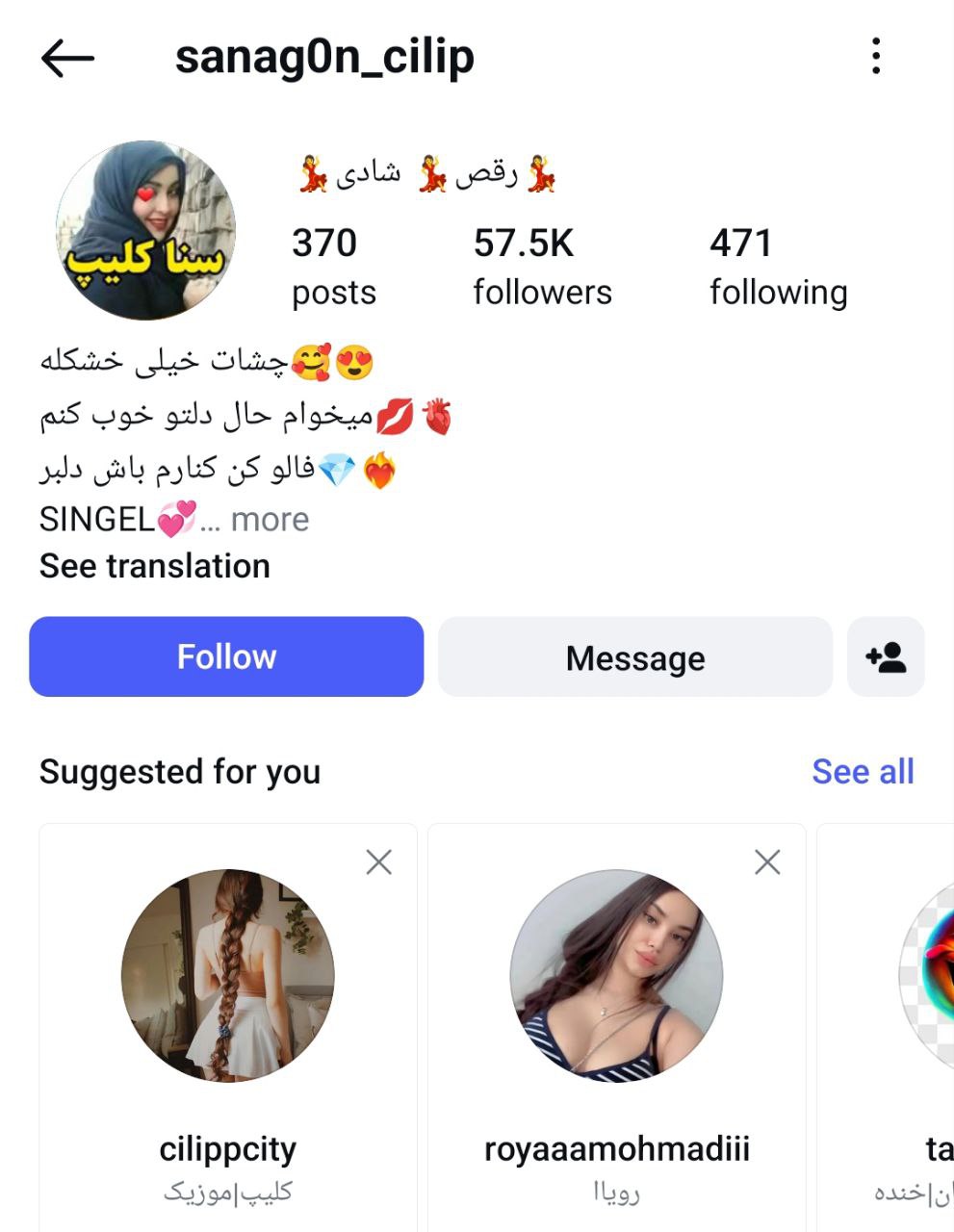The height and width of the screenshot is (1232, 954).
Task: Go back using the arrow icon
Action: click(67, 59)
